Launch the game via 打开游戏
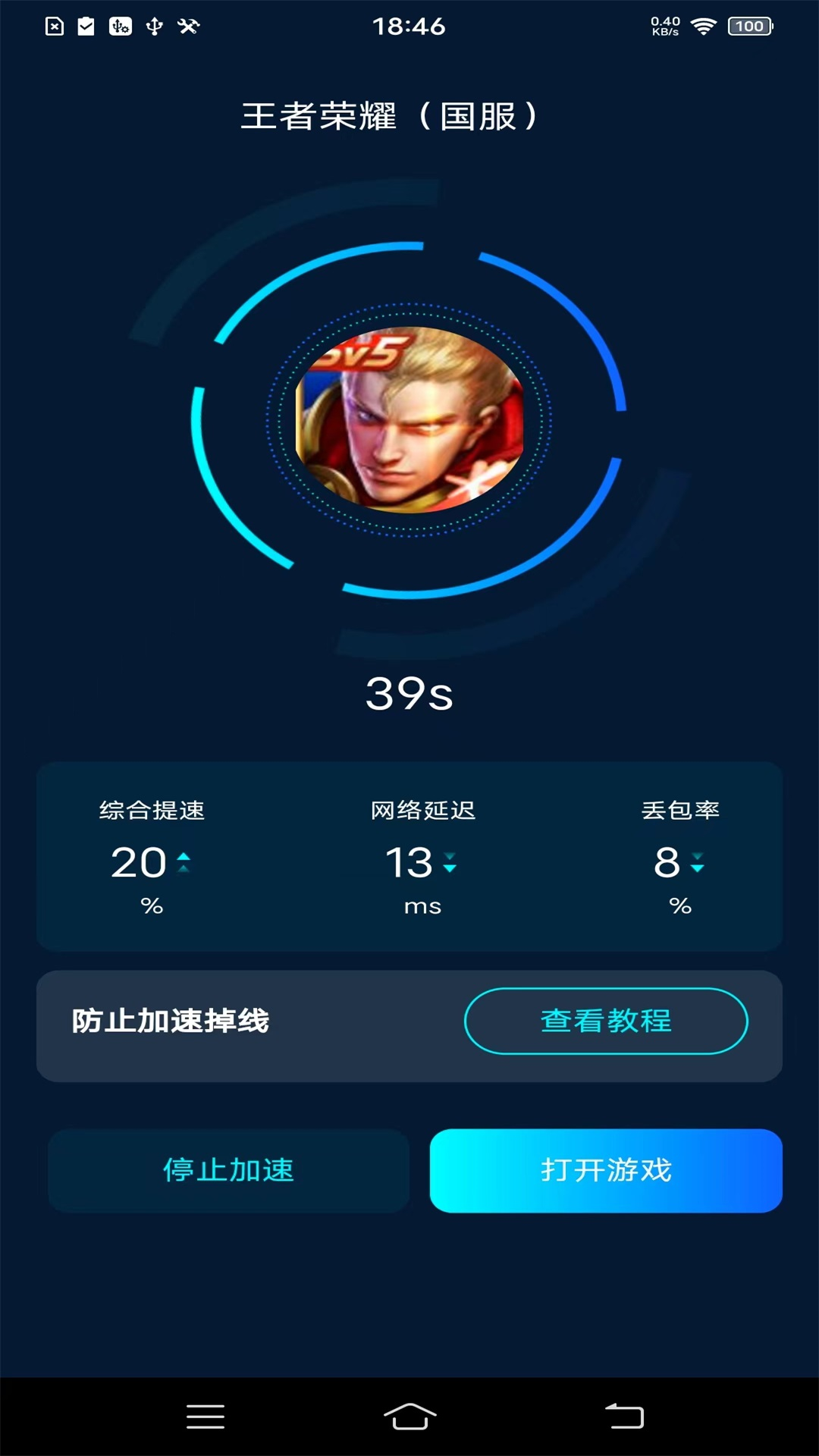819x1456 pixels. click(605, 1170)
